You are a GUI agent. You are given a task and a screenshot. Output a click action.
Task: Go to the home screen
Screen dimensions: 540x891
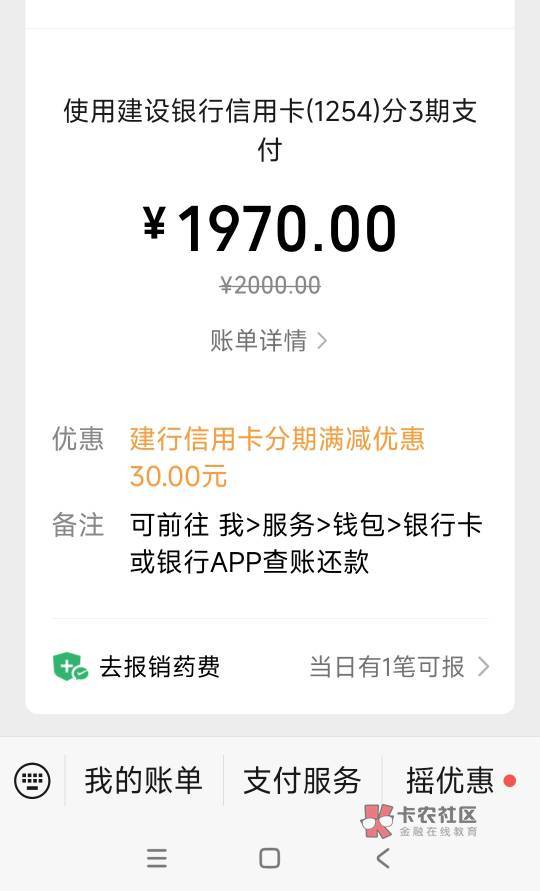(x=269, y=858)
